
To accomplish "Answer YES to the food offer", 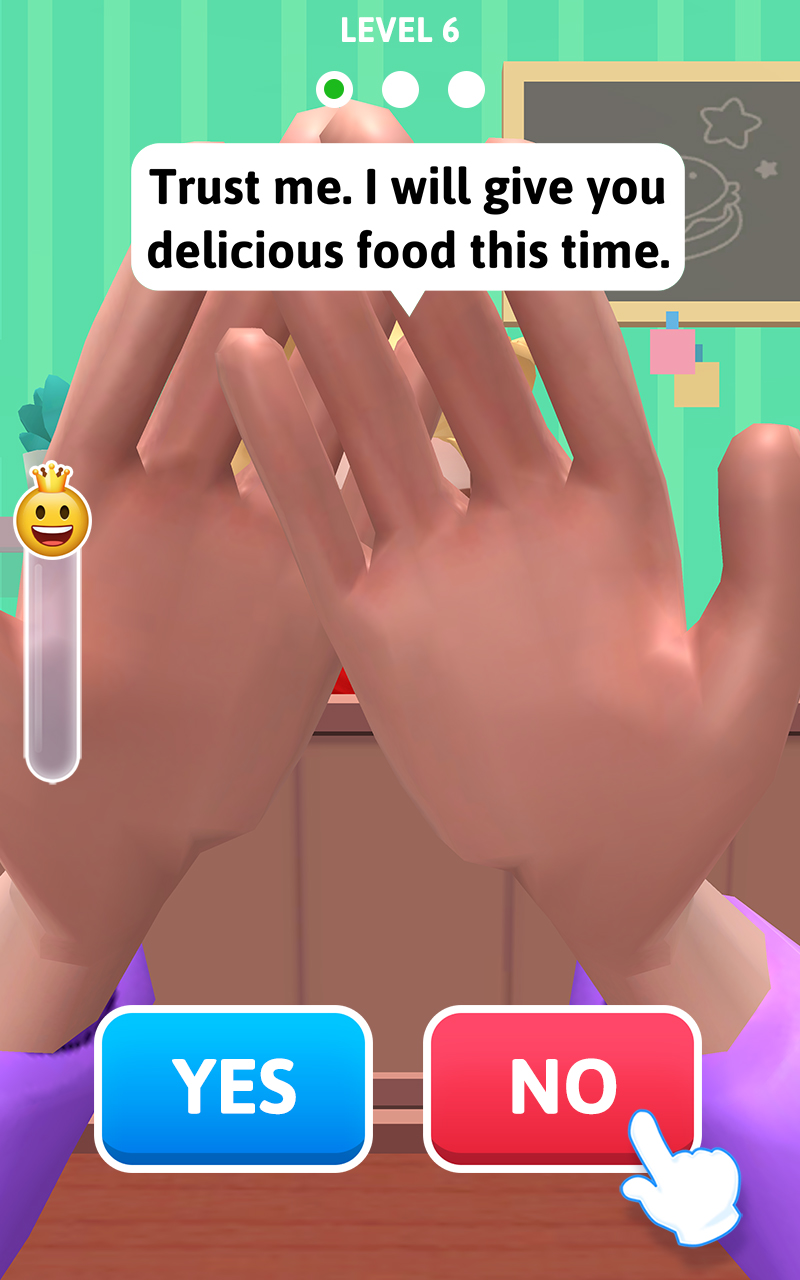I will [233, 1088].
